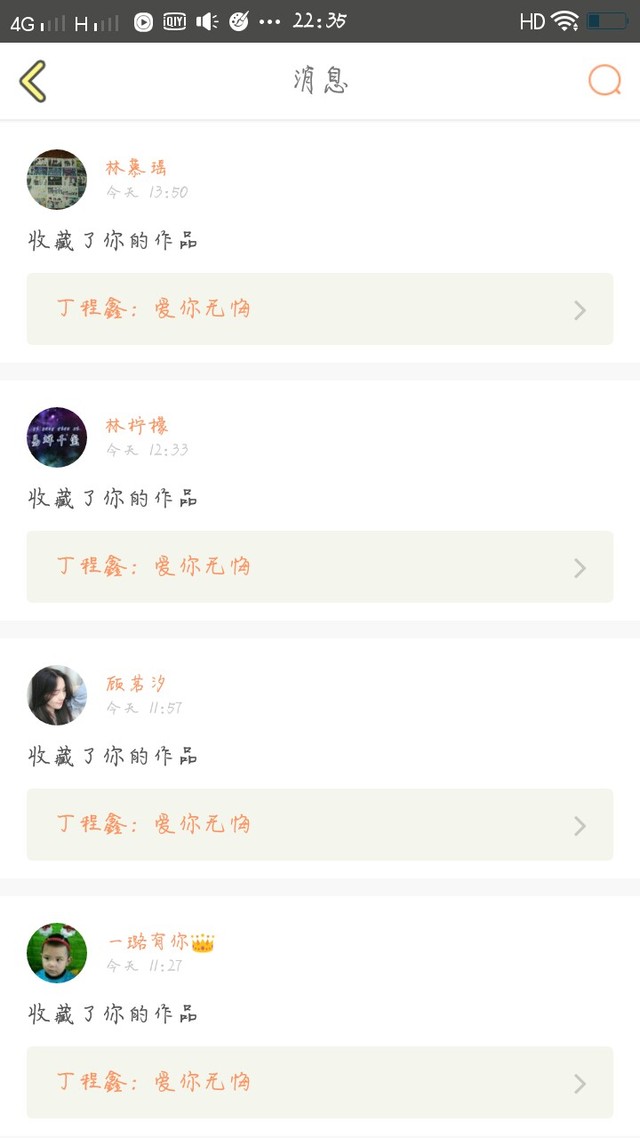640x1138 pixels.
Task: Go back from the 消息 screen
Action: (x=33, y=81)
